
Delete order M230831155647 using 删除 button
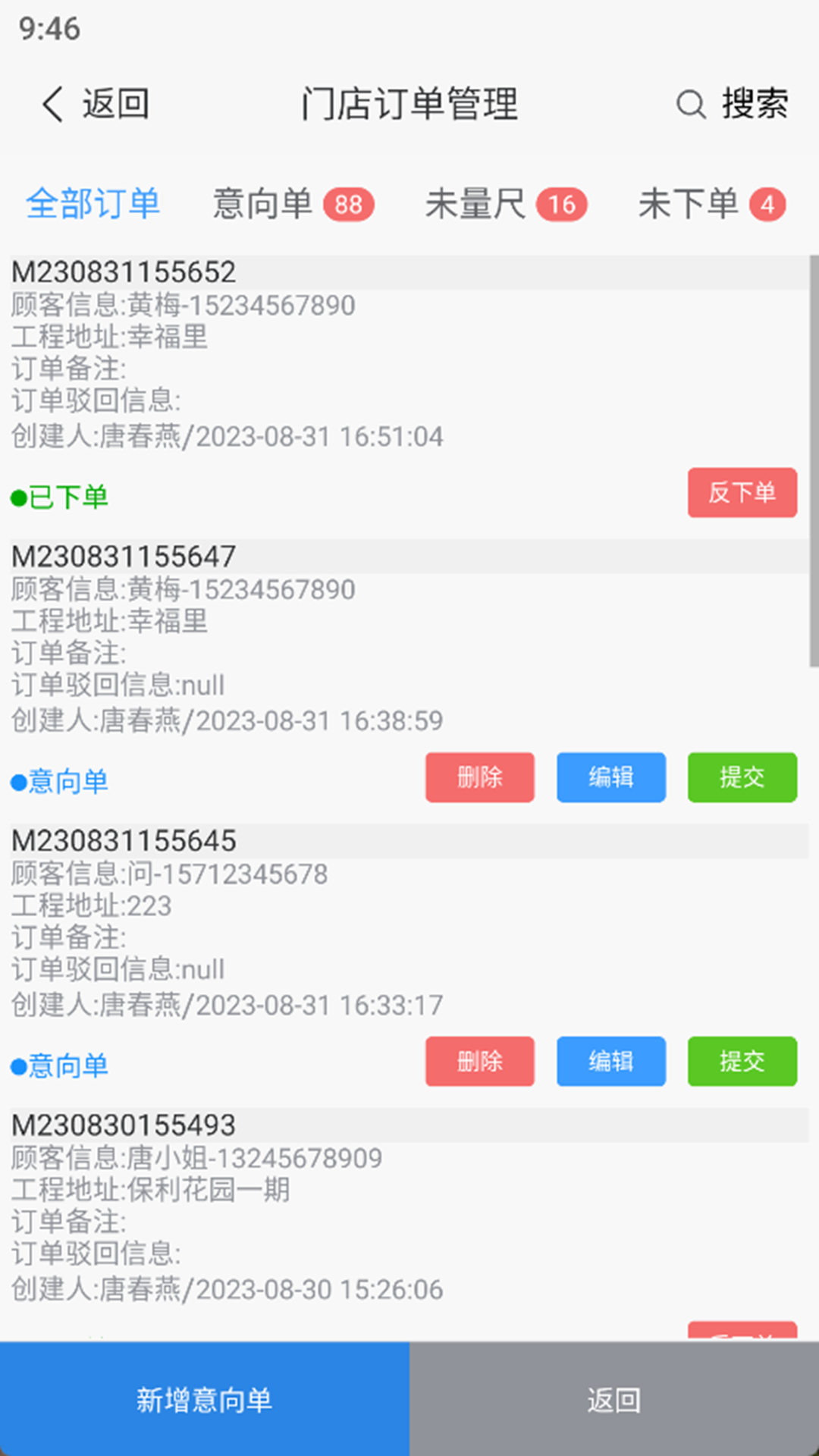click(x=479, y=777)
